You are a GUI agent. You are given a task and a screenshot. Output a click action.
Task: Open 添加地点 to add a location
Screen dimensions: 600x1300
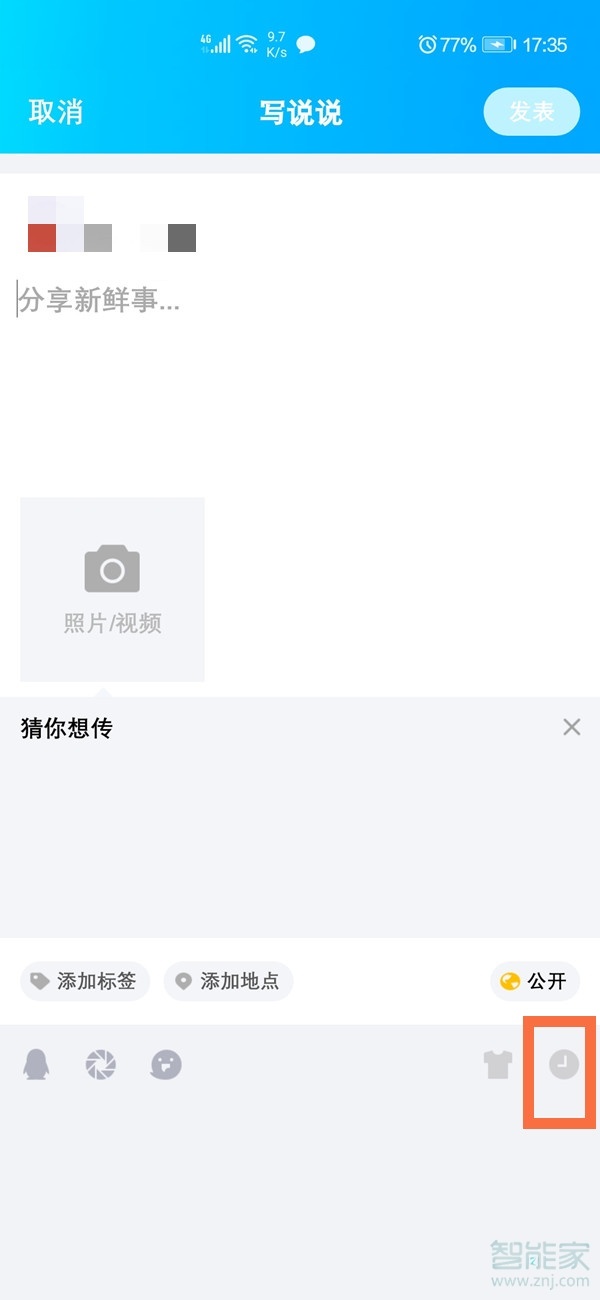point(228,981)
